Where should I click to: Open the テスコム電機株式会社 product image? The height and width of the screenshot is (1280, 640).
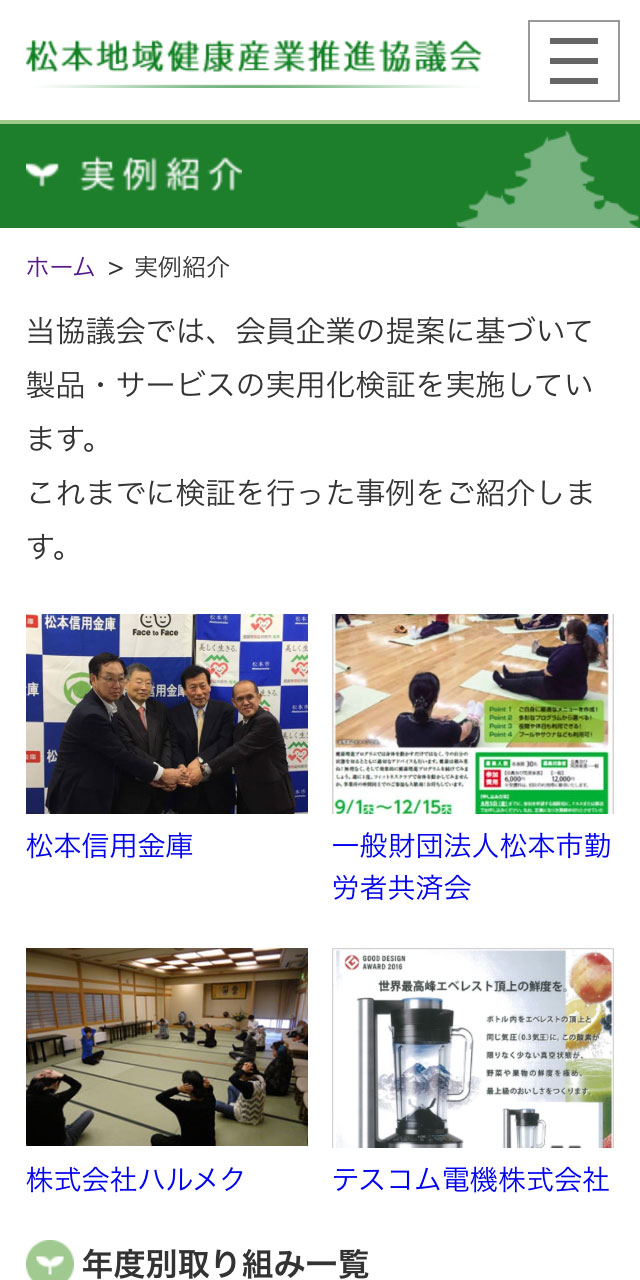point(472,1046)
